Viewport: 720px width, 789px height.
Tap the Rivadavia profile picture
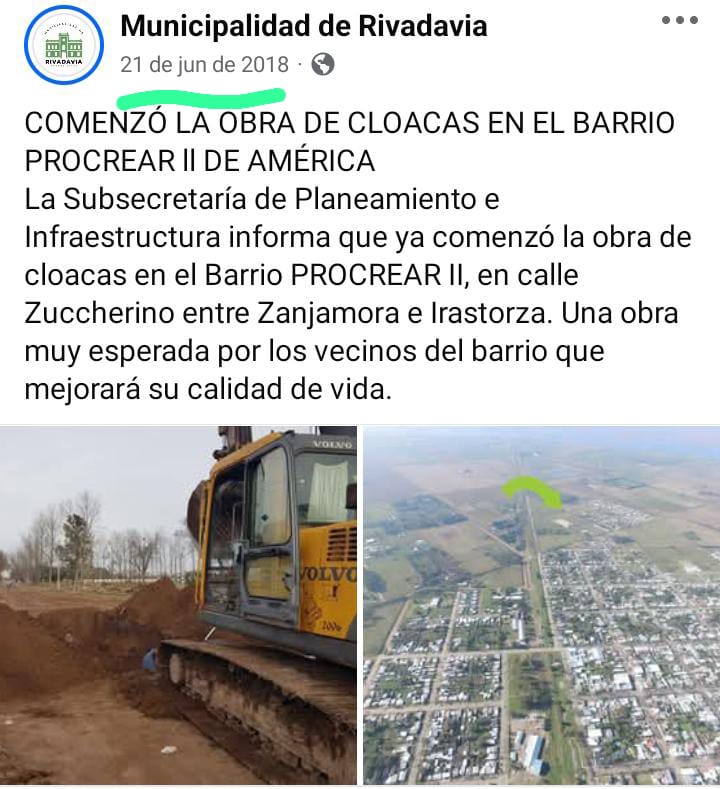(65, 46)
